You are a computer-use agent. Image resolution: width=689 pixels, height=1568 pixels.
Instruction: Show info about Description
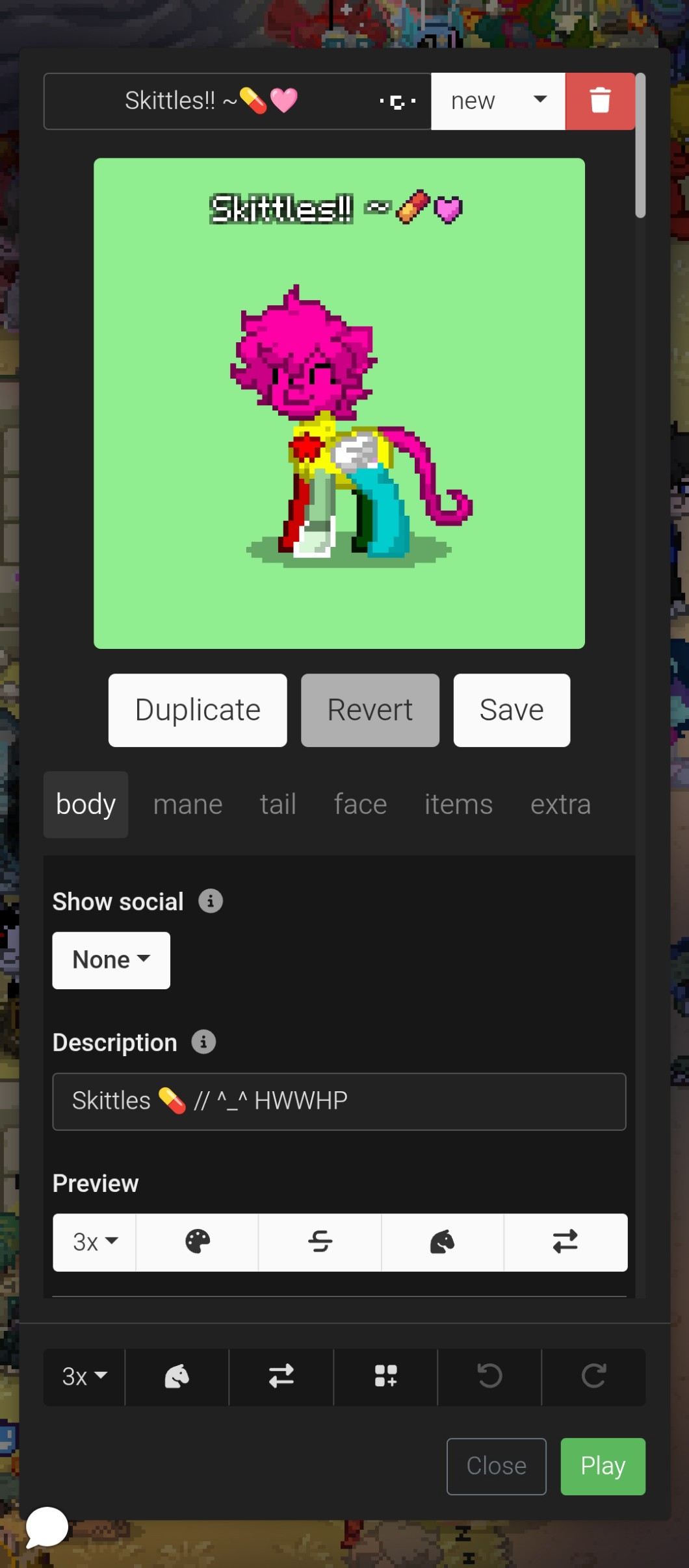point(203,1042)
